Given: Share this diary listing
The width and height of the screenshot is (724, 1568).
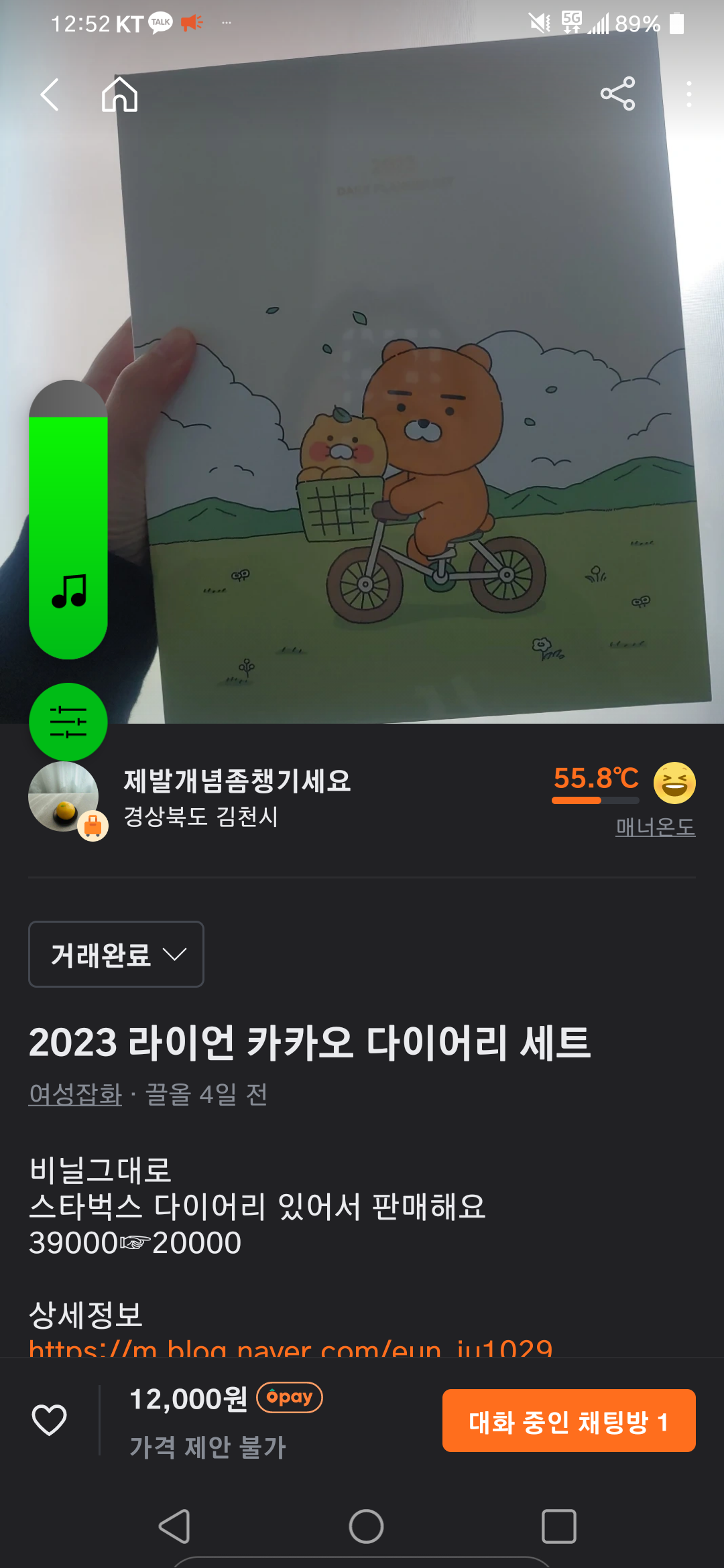Looking at the screenshot, I should 617,94.
